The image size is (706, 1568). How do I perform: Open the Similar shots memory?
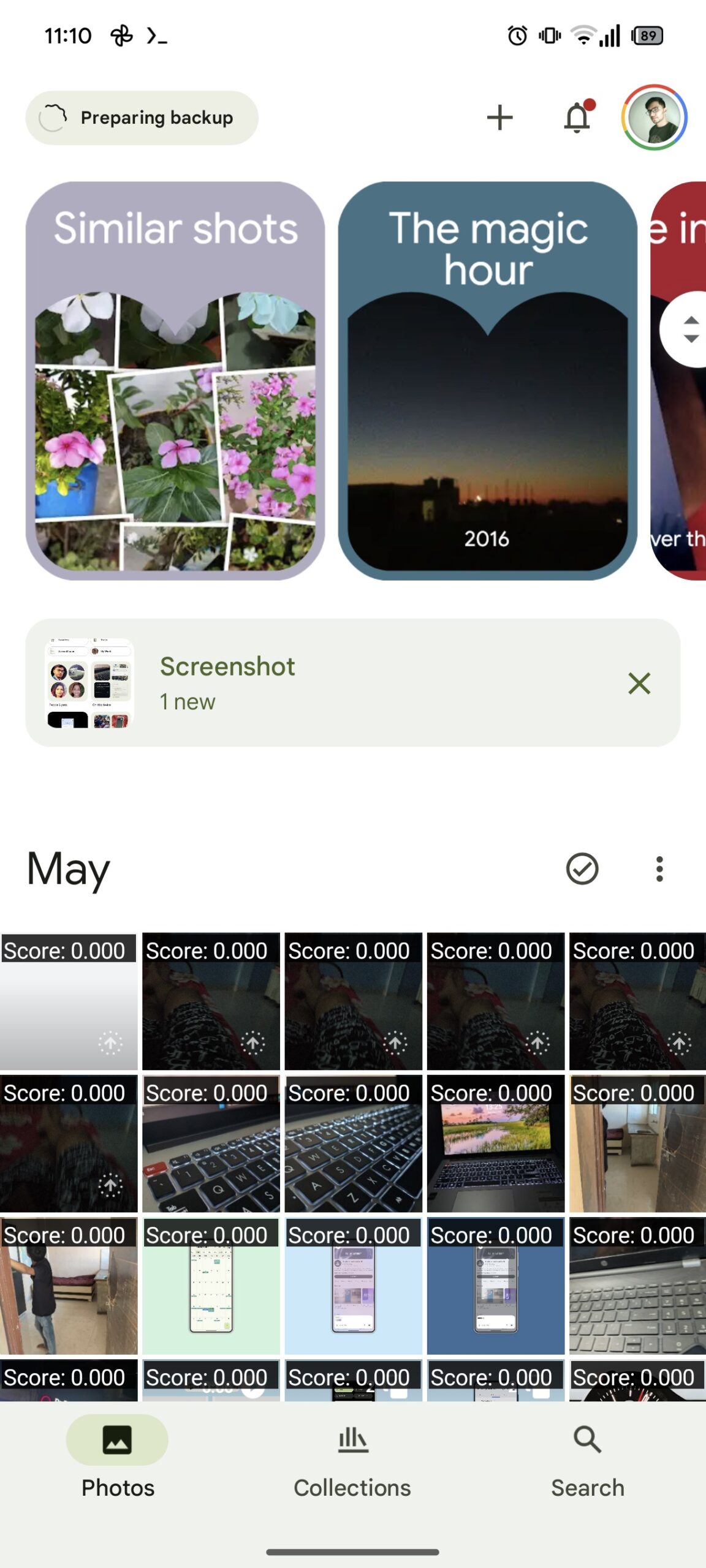[x=175, y=380]
